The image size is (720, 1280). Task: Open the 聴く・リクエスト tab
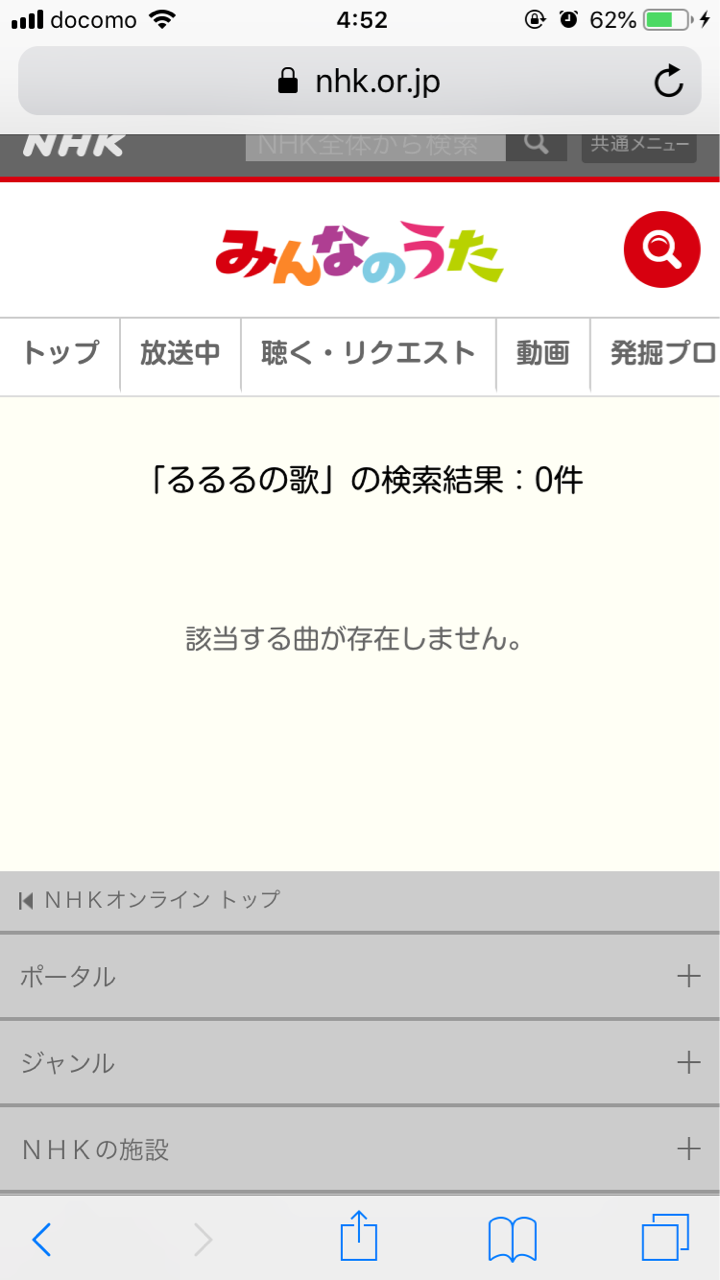pyautogui.click(x=368, y=354)
